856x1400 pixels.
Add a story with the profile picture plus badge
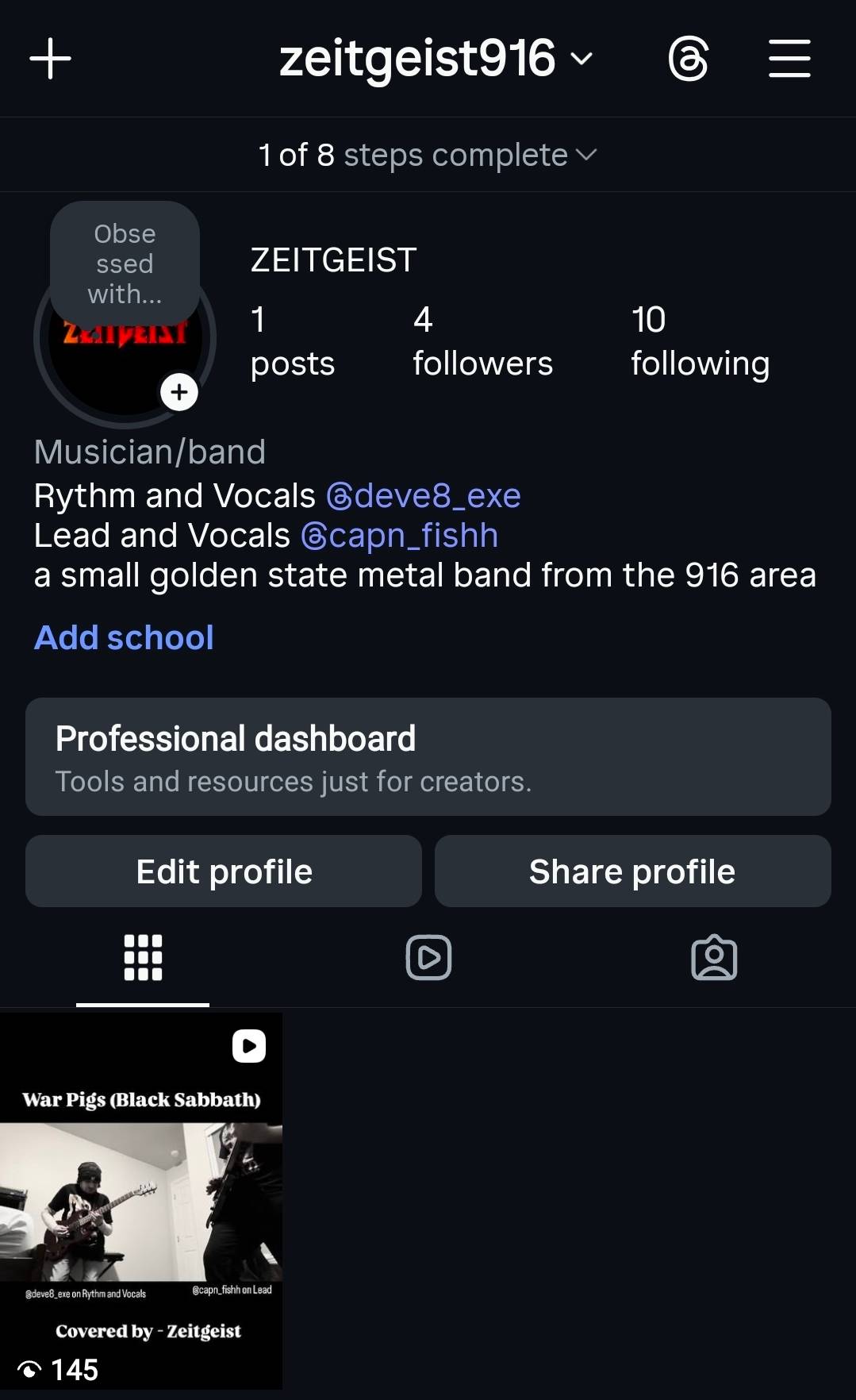tap(179, 392)
